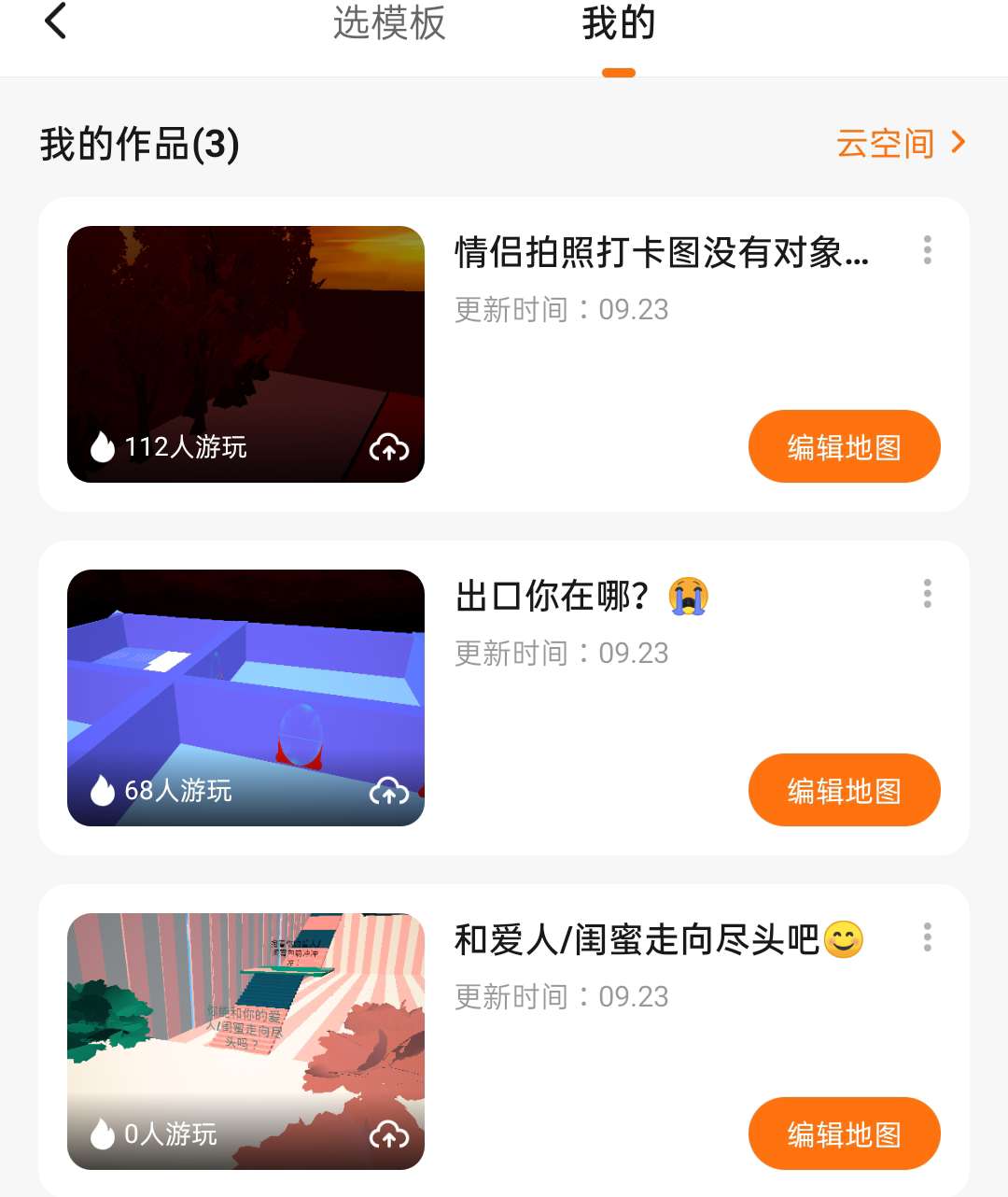This screenshot has height=1197, width=1008.
Task: Tap 编辑地图 for 情侣拍照打卡图 map
Action: click(x=844, y=447)
